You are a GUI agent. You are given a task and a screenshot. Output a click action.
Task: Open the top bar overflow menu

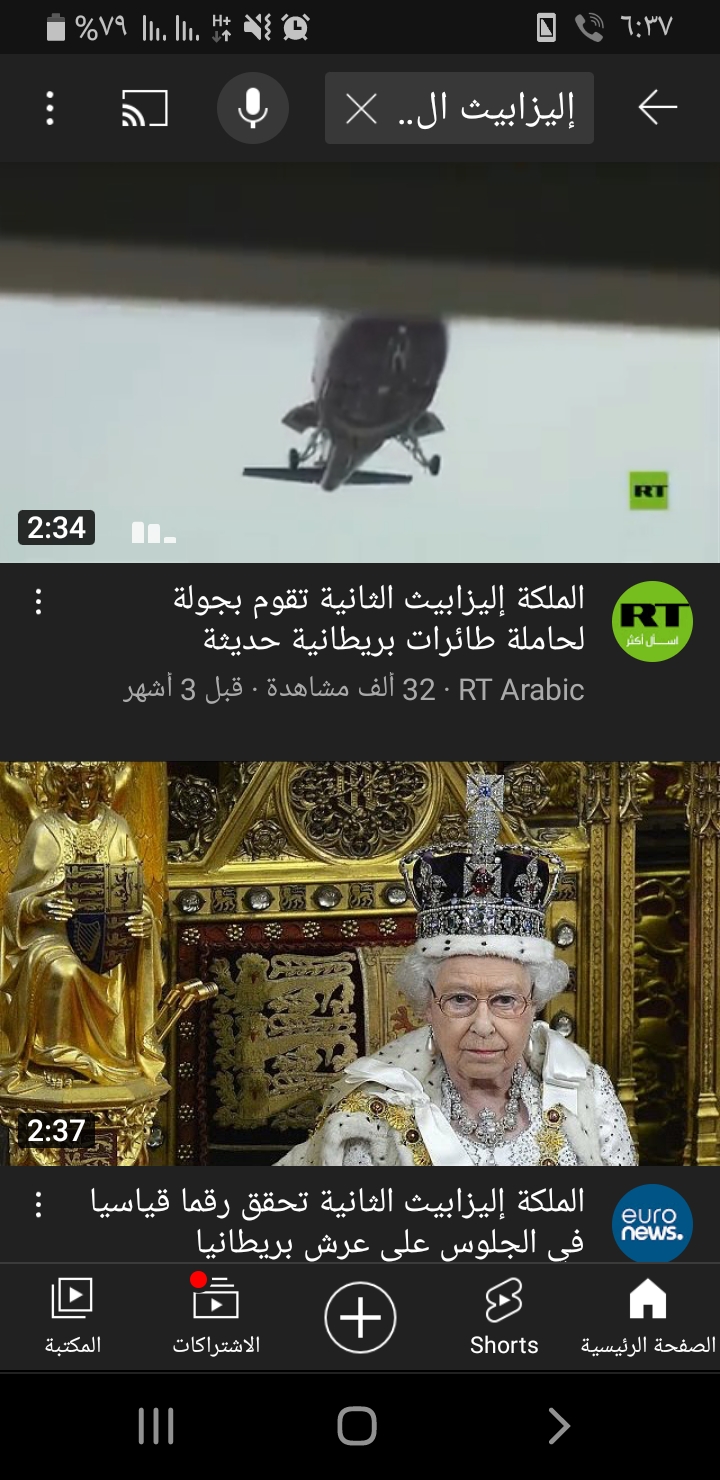(x=50, y=108)
